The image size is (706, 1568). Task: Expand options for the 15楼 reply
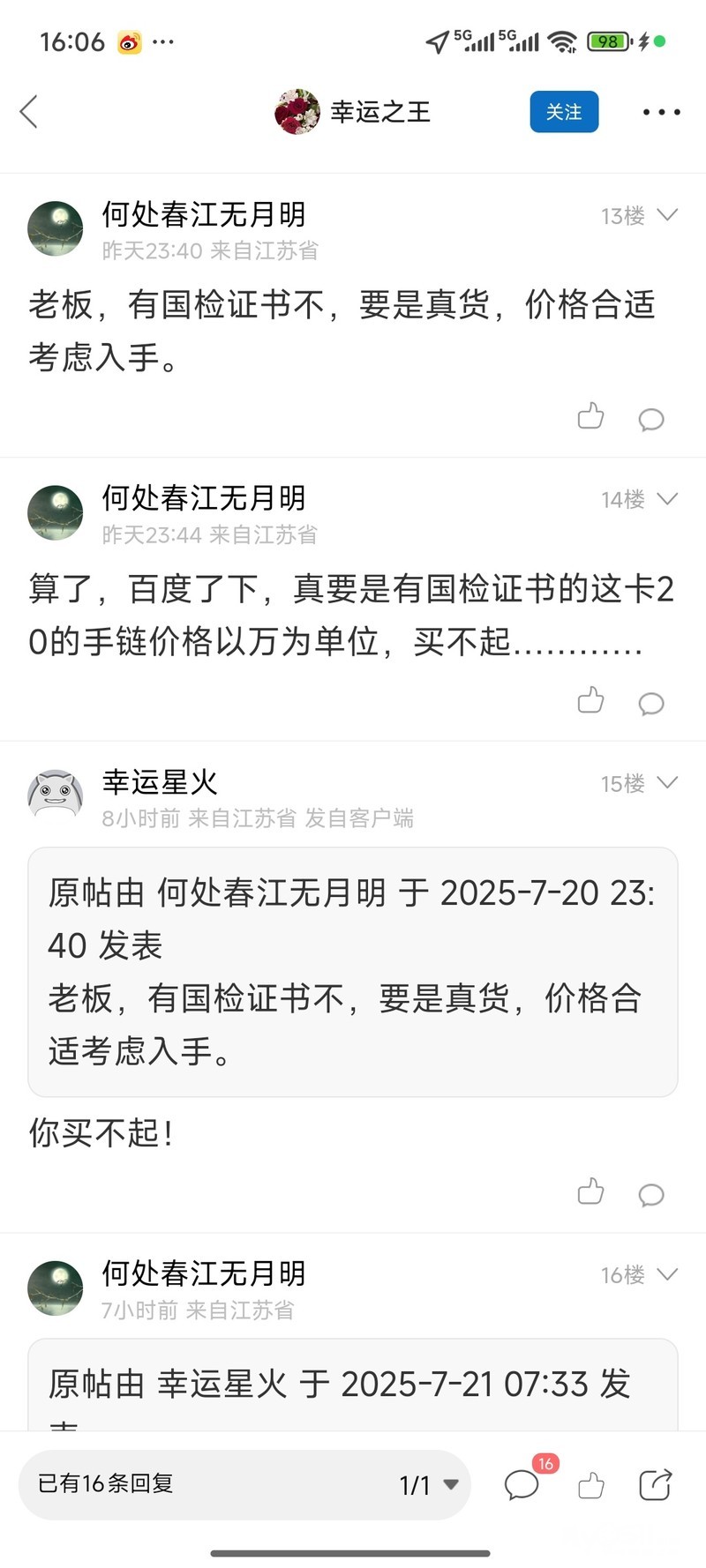coord(667,783)
